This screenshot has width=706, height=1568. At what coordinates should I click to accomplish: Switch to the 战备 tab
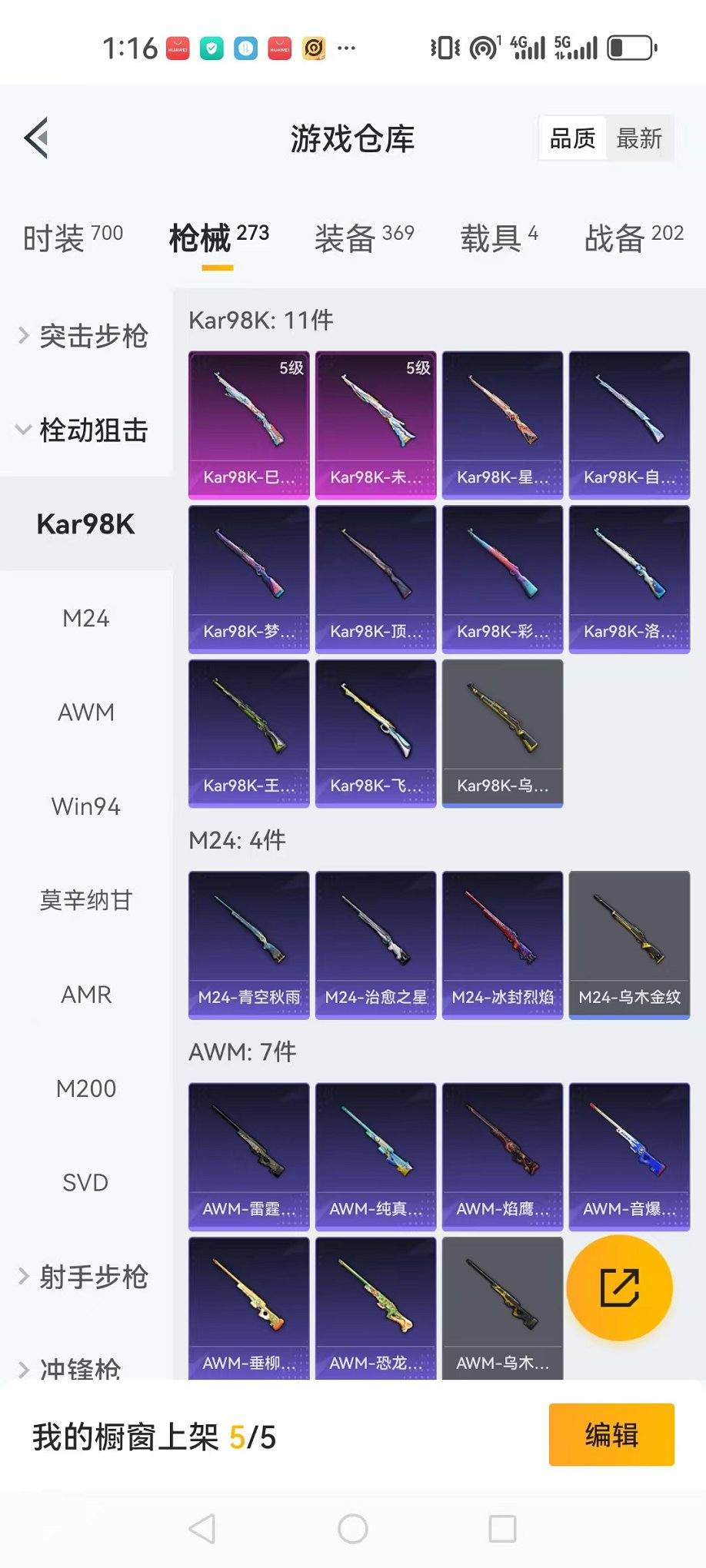point(634,238)
